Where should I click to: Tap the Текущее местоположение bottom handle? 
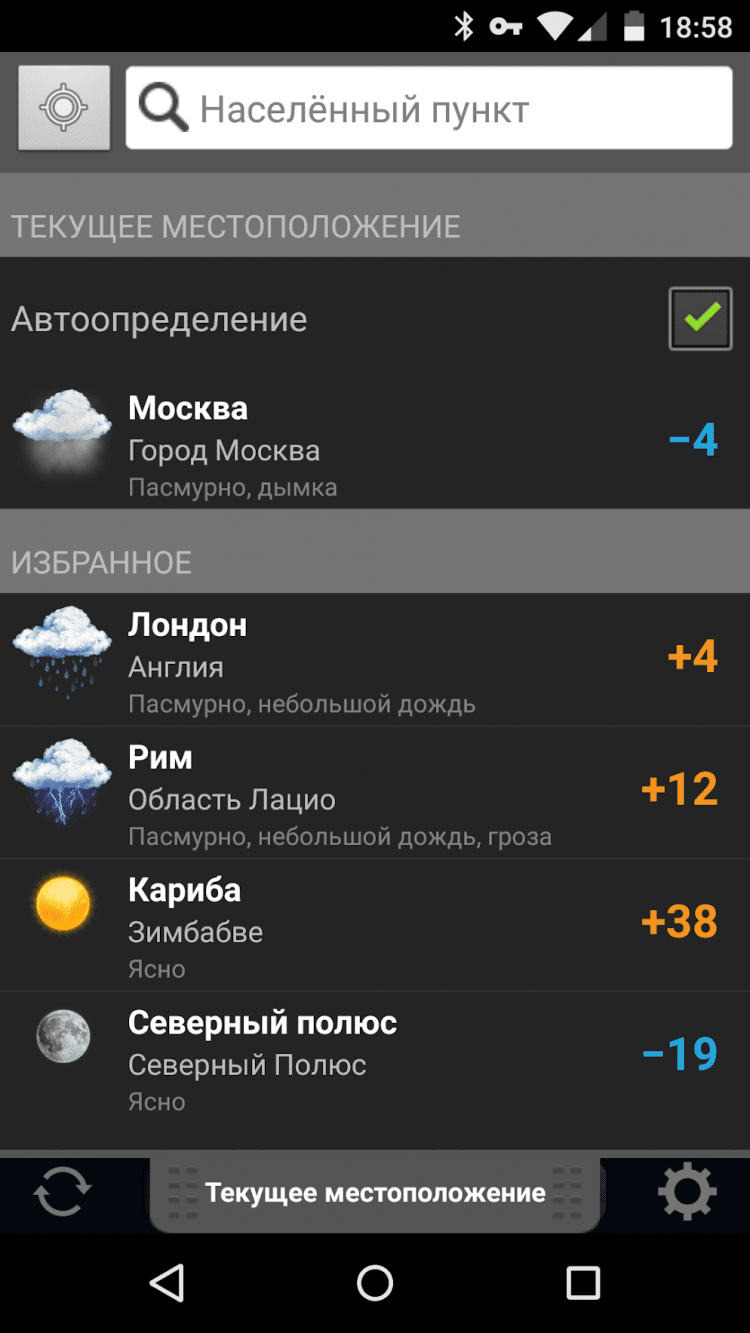point(375,1193)
